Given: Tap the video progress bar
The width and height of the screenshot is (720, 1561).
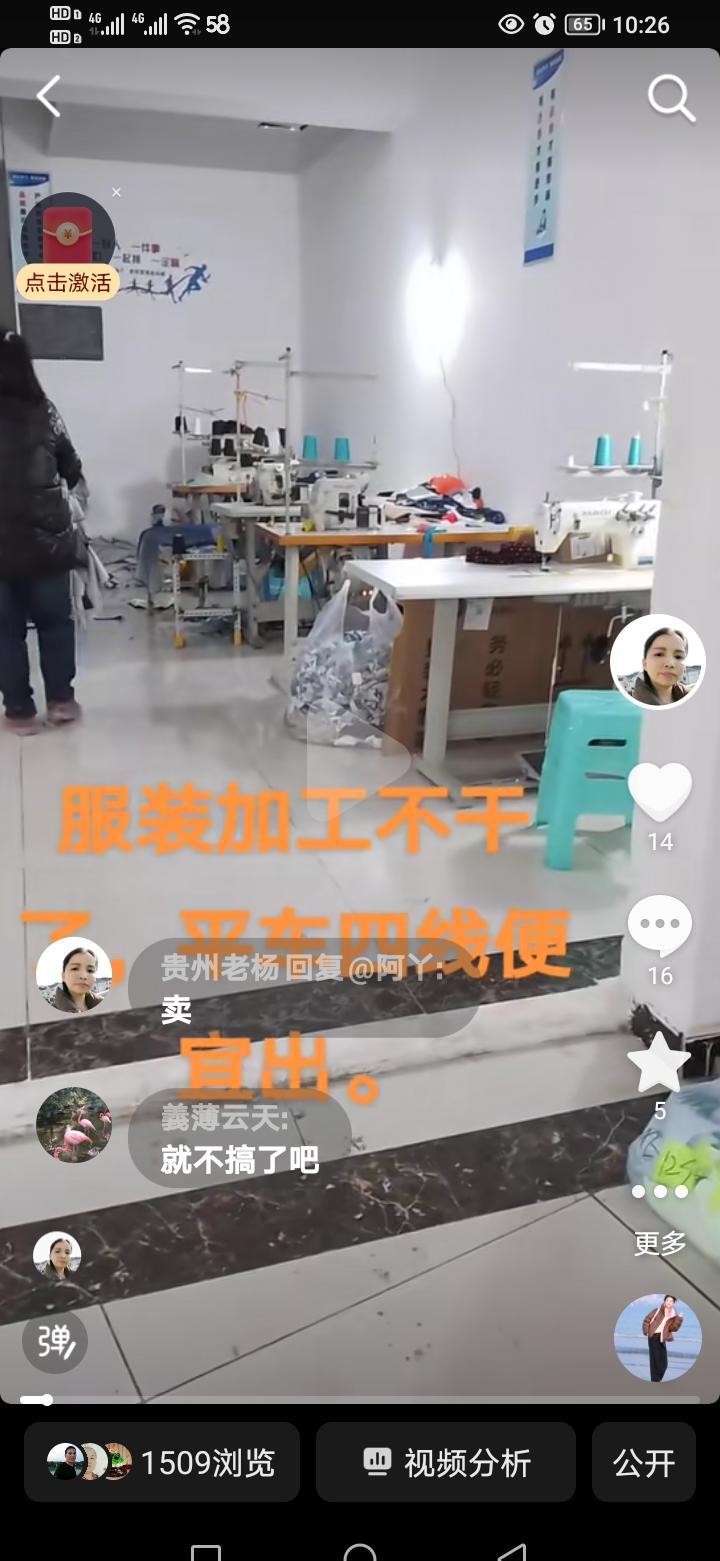Looking at the screenshot, I should [360, 1399].
